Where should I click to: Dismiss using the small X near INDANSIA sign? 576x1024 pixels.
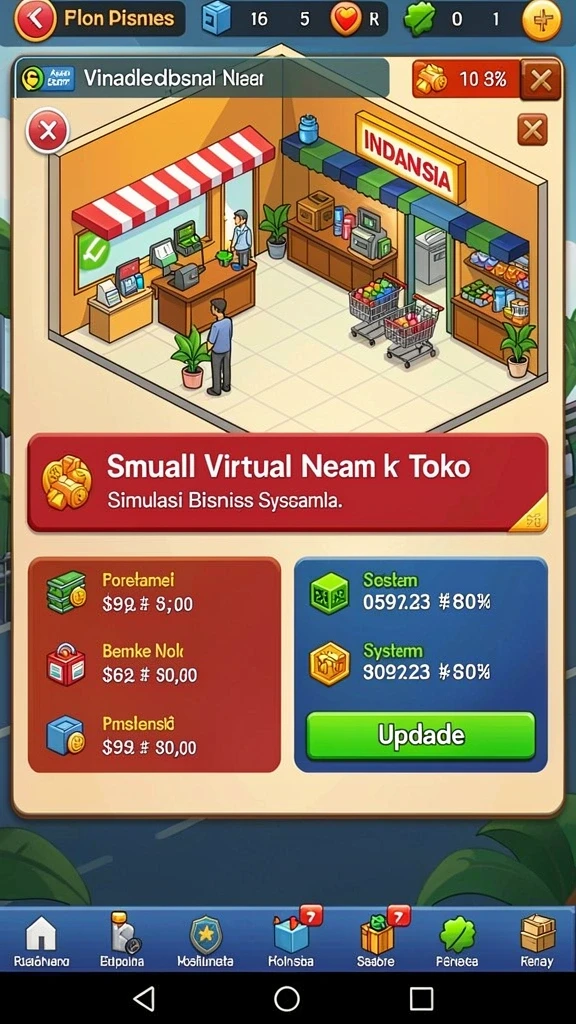click(x=532, y=130)
